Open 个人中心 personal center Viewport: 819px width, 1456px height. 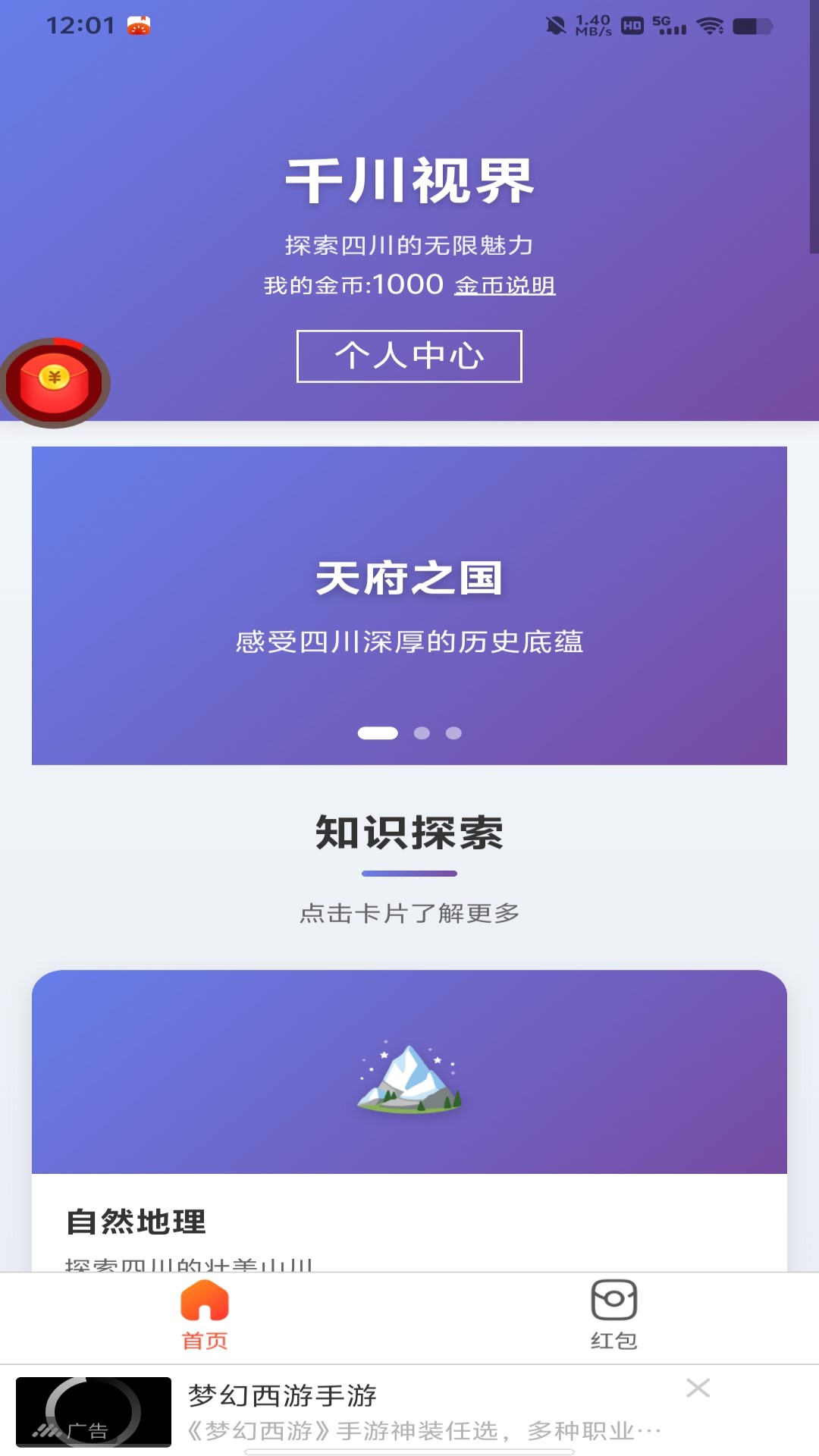[409, 356]
